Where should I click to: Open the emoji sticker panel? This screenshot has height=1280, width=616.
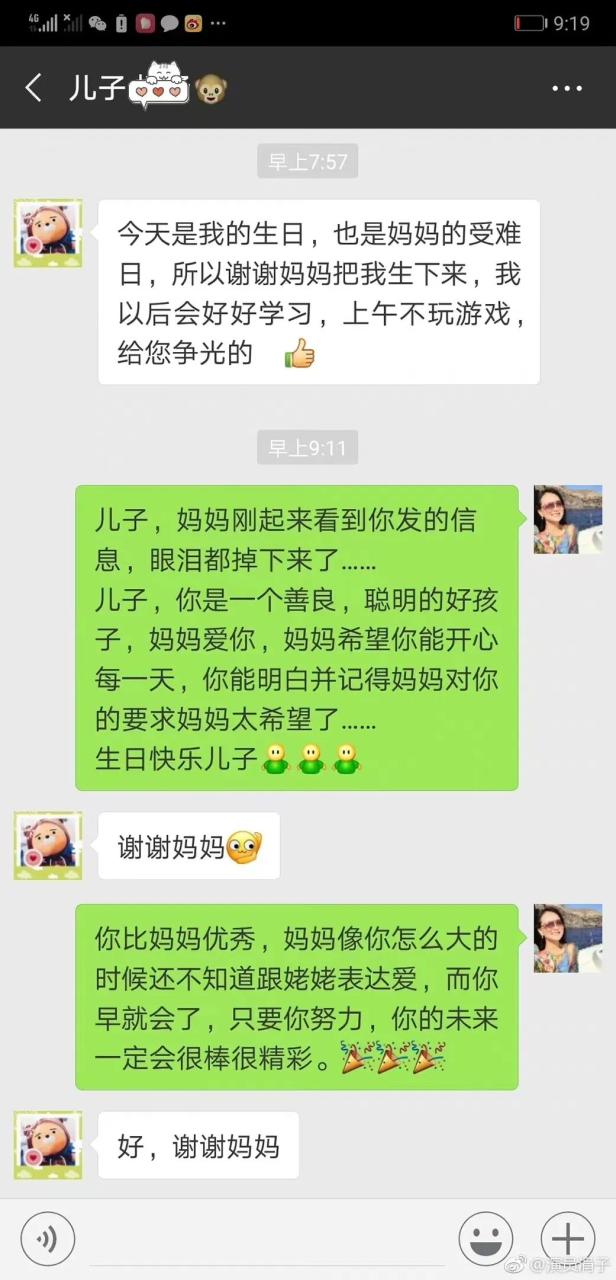(x=485, y=1239)
